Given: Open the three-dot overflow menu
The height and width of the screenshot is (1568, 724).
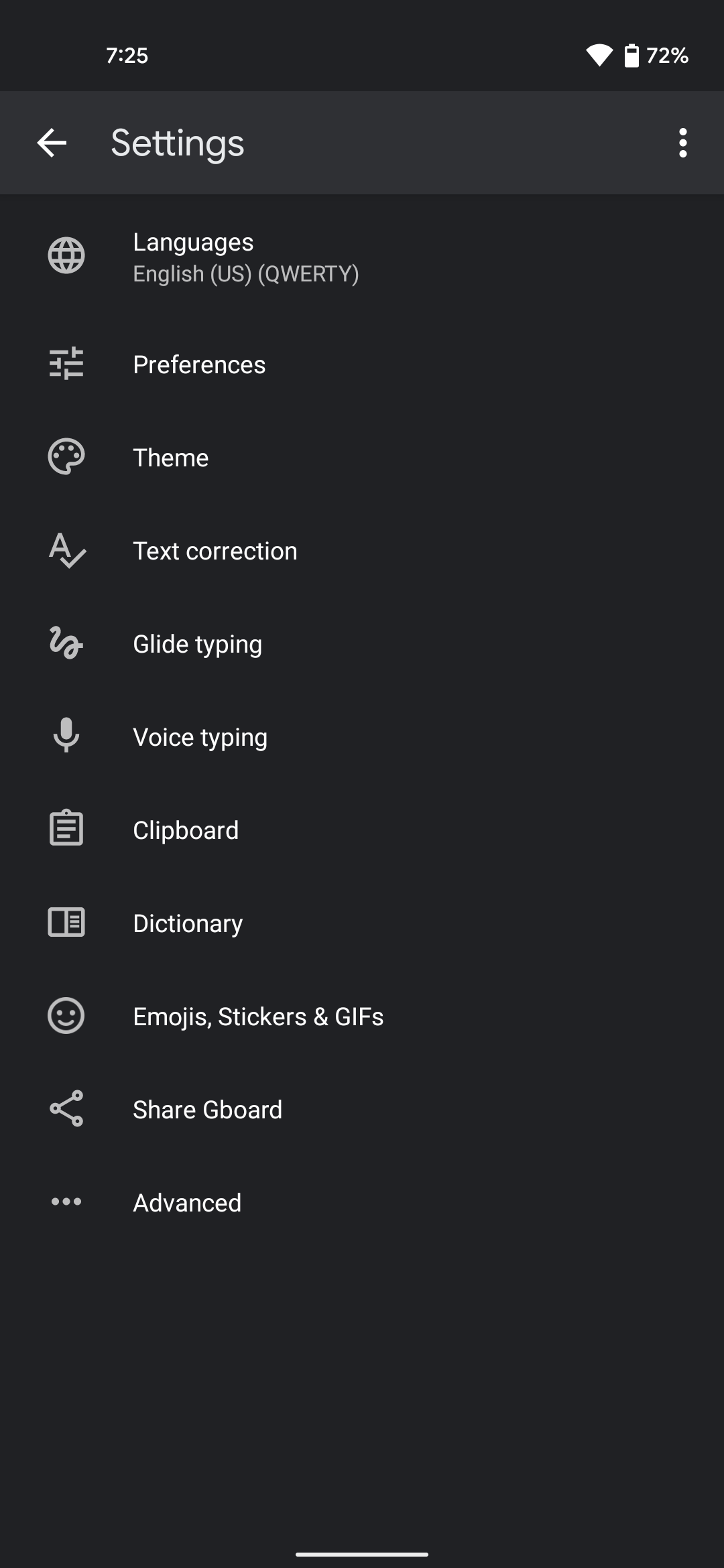Looking at the screenshot, I should pyautogui.click(x=682, y=143).
